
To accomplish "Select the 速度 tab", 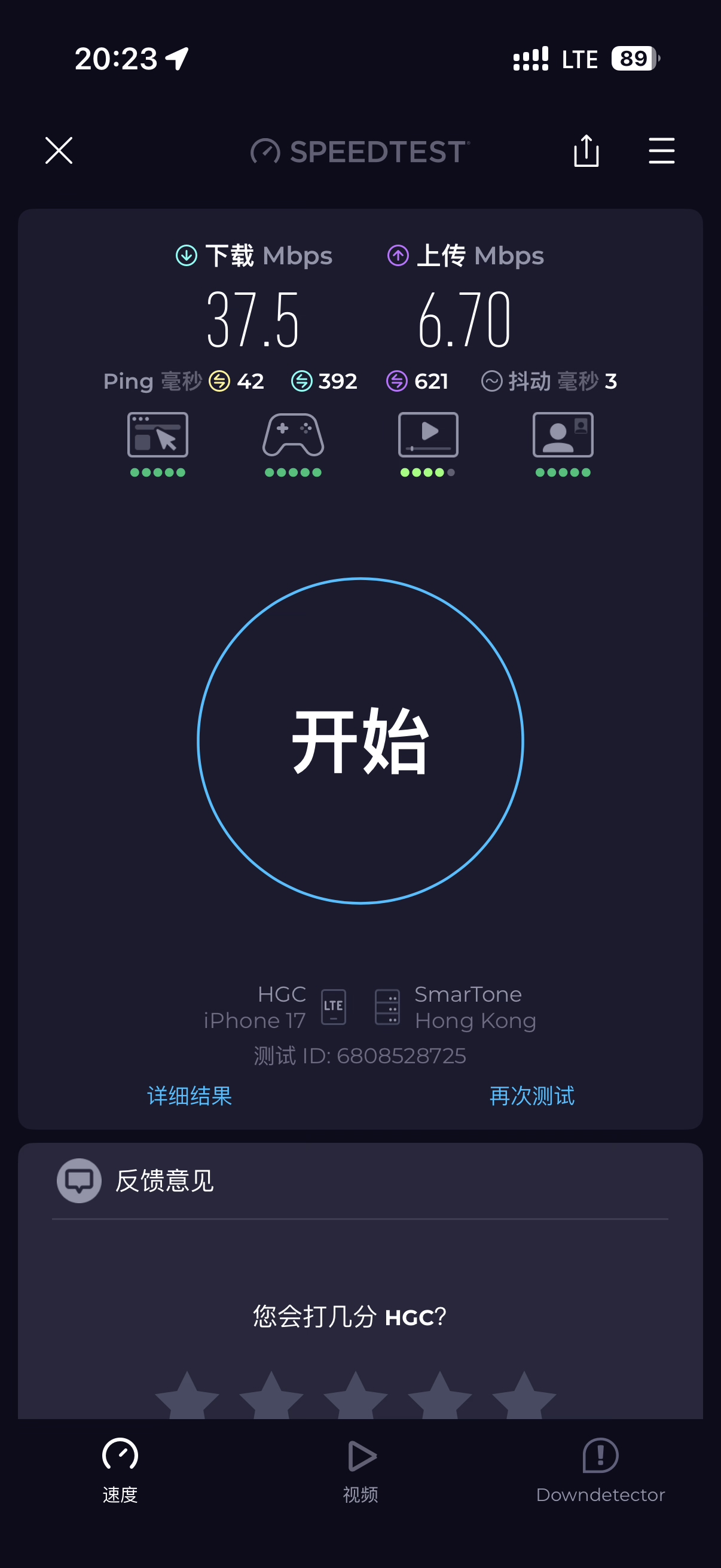I will pyautogui.click(x=120, y=1469).
